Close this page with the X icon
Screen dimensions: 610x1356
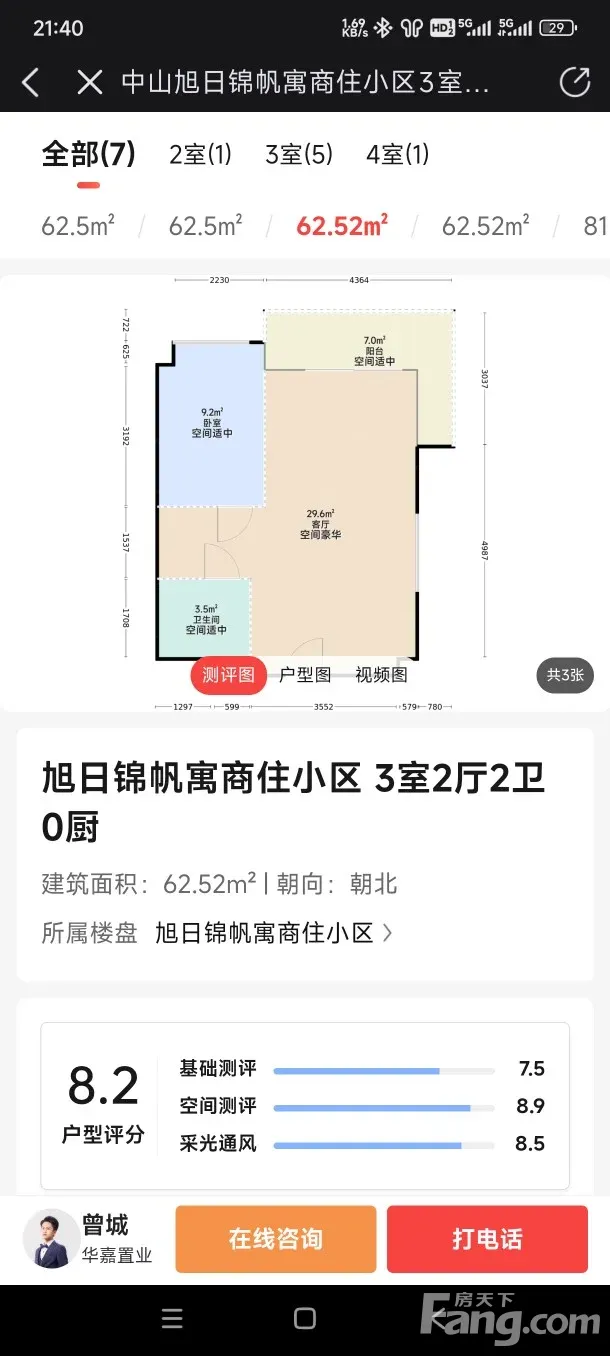pos(90,82)
